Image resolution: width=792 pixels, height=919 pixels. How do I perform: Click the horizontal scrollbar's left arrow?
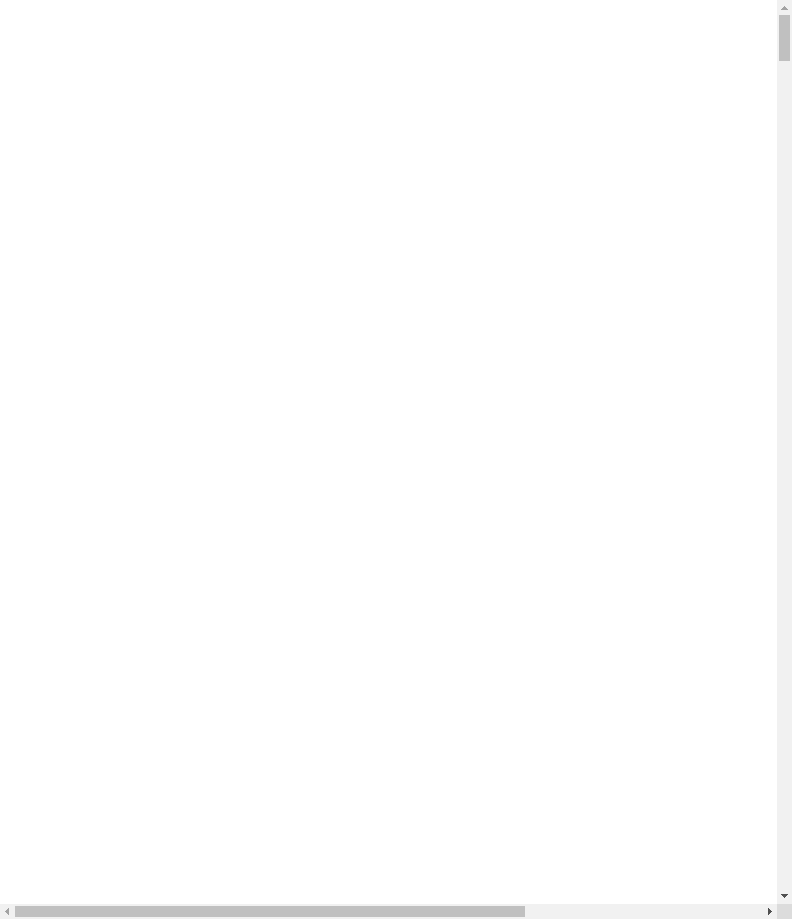[x=7, y=911]
